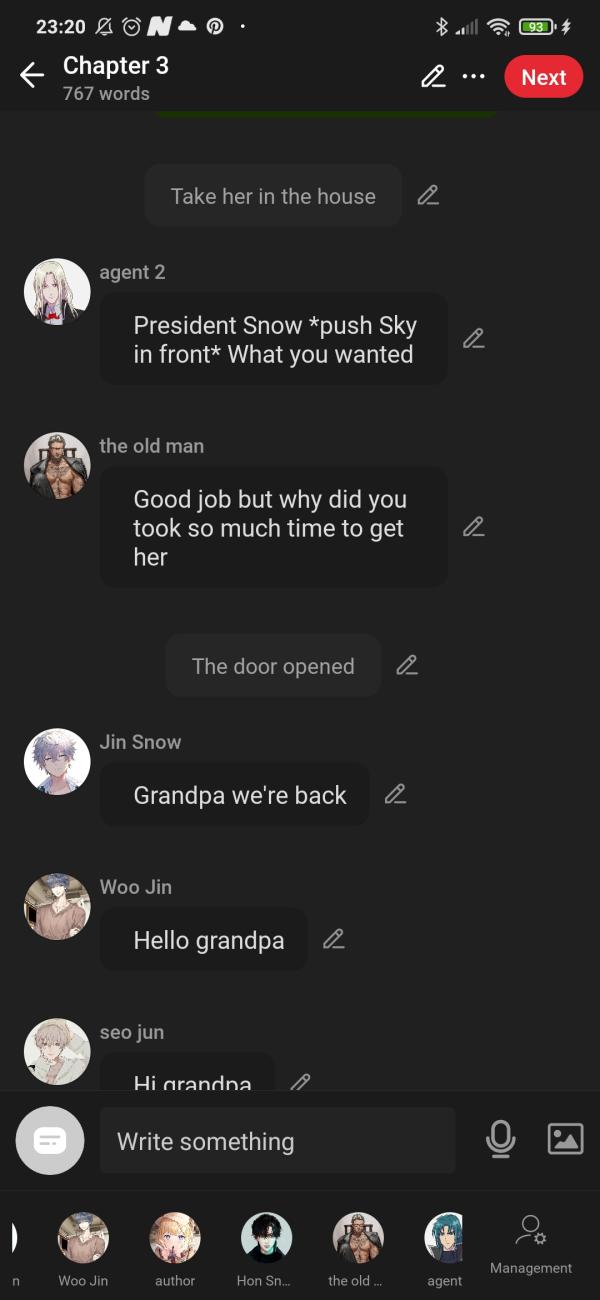Start voice input with the microphone
The height and width of the screenshot is (1300, 600).
click(500, 1139)
